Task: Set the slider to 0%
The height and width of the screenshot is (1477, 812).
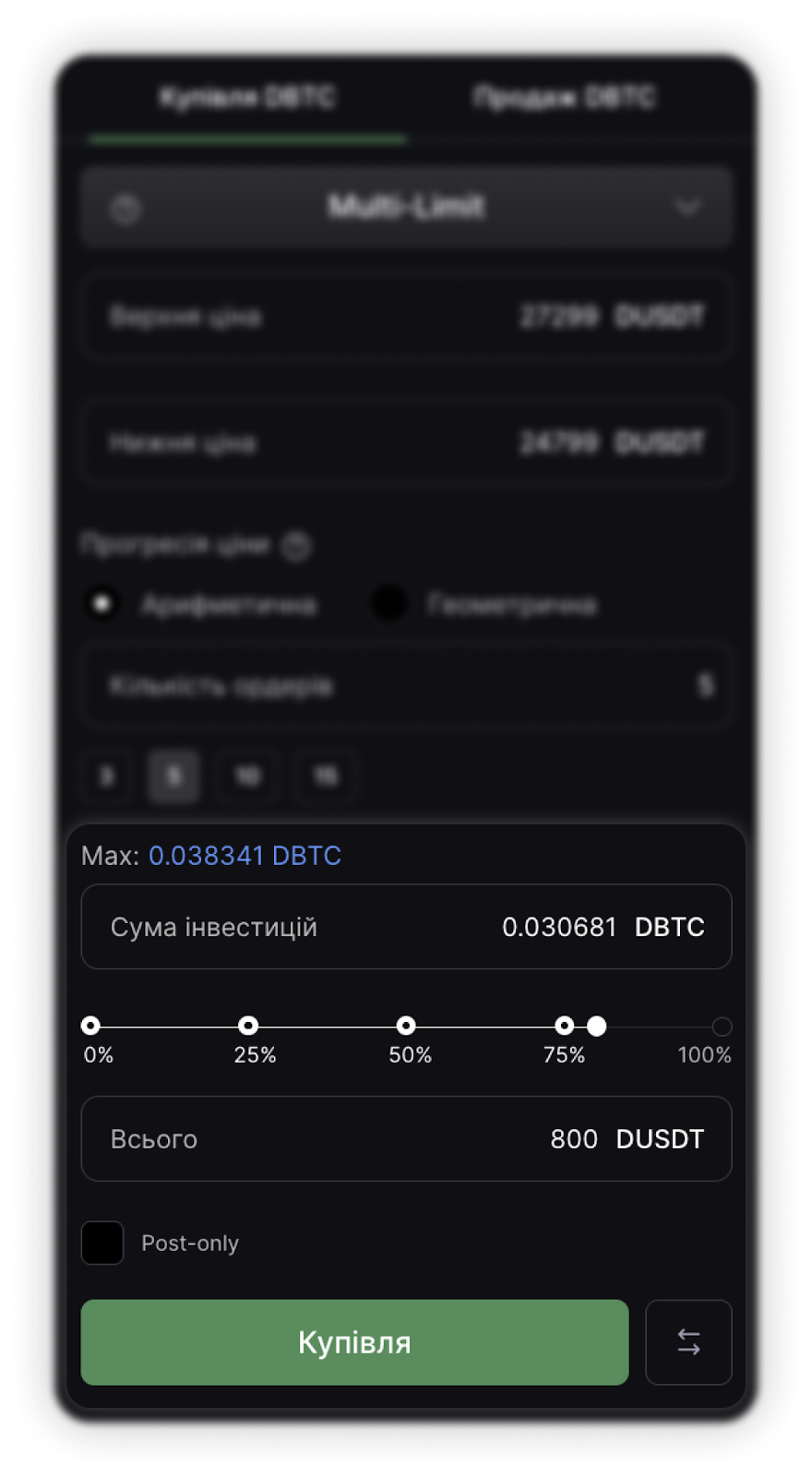Action: [x=90, y=1026]
